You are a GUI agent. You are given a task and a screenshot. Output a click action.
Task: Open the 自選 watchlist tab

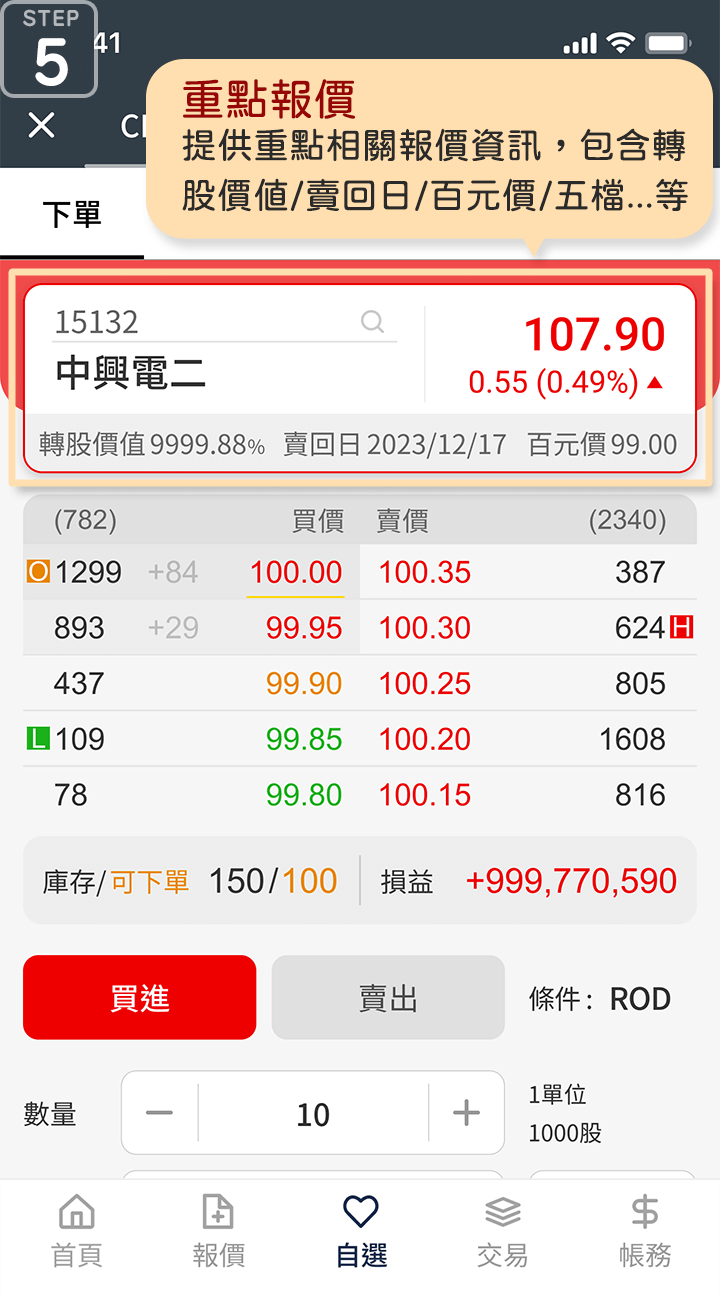click(x=361, y=1231)
